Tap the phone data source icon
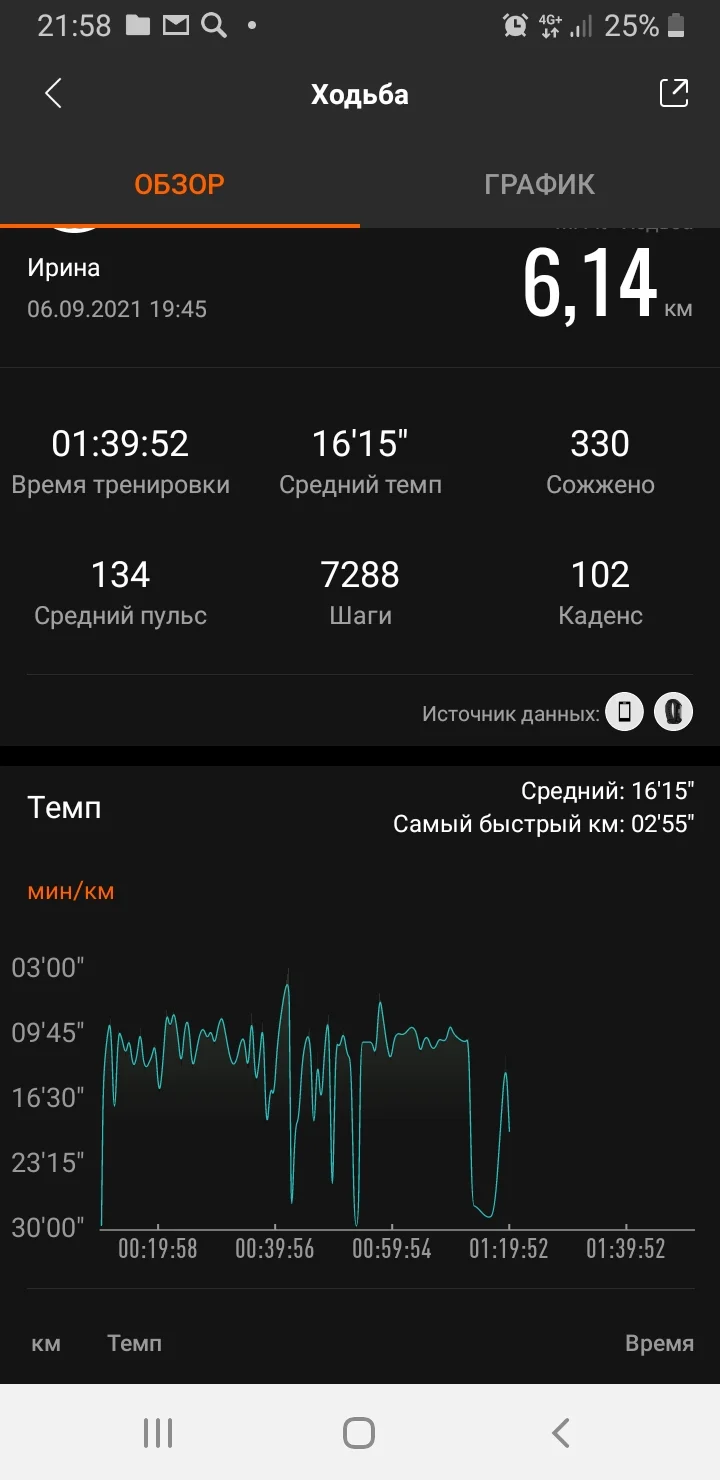Image resolution: width=720 pixels, height=1480 pixels. (624, 712)
